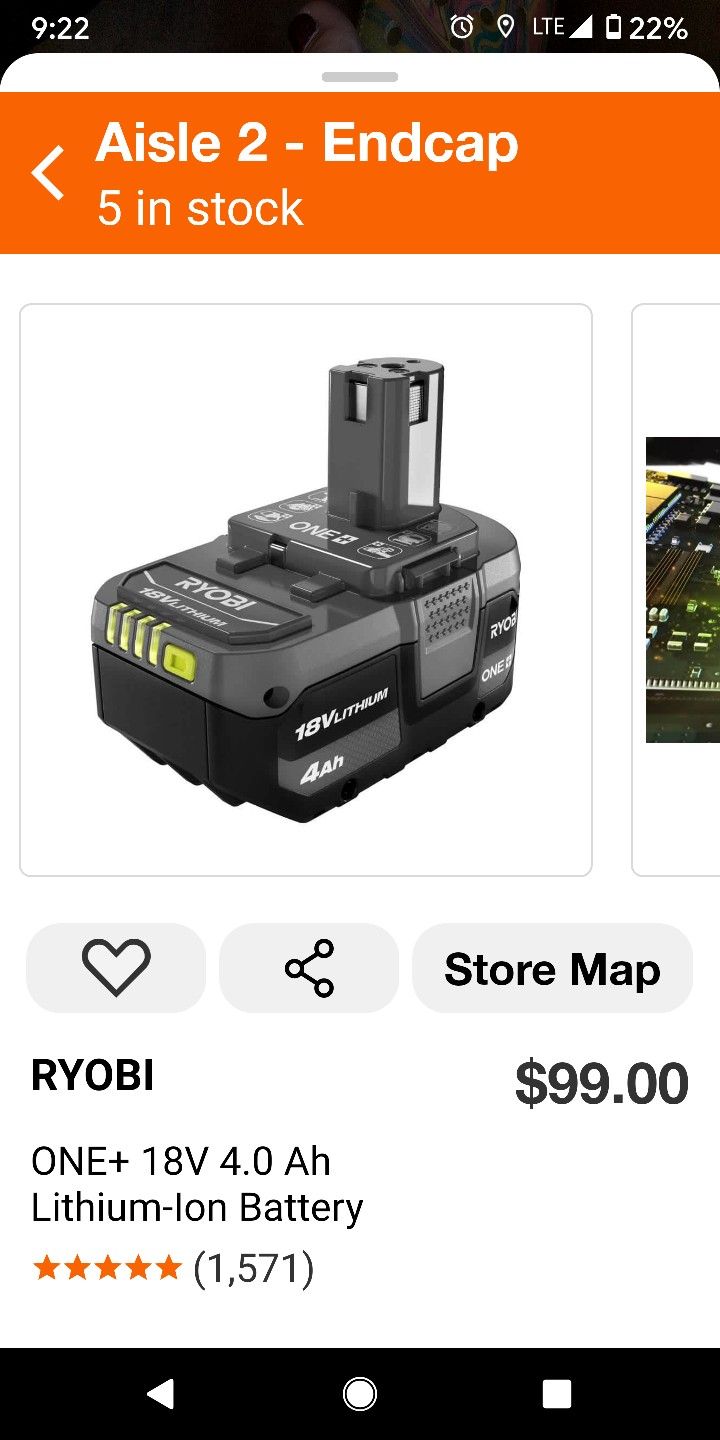Share this Ryobi battery product
Viewport: 720px width, 1440px height.
[309, 968]
